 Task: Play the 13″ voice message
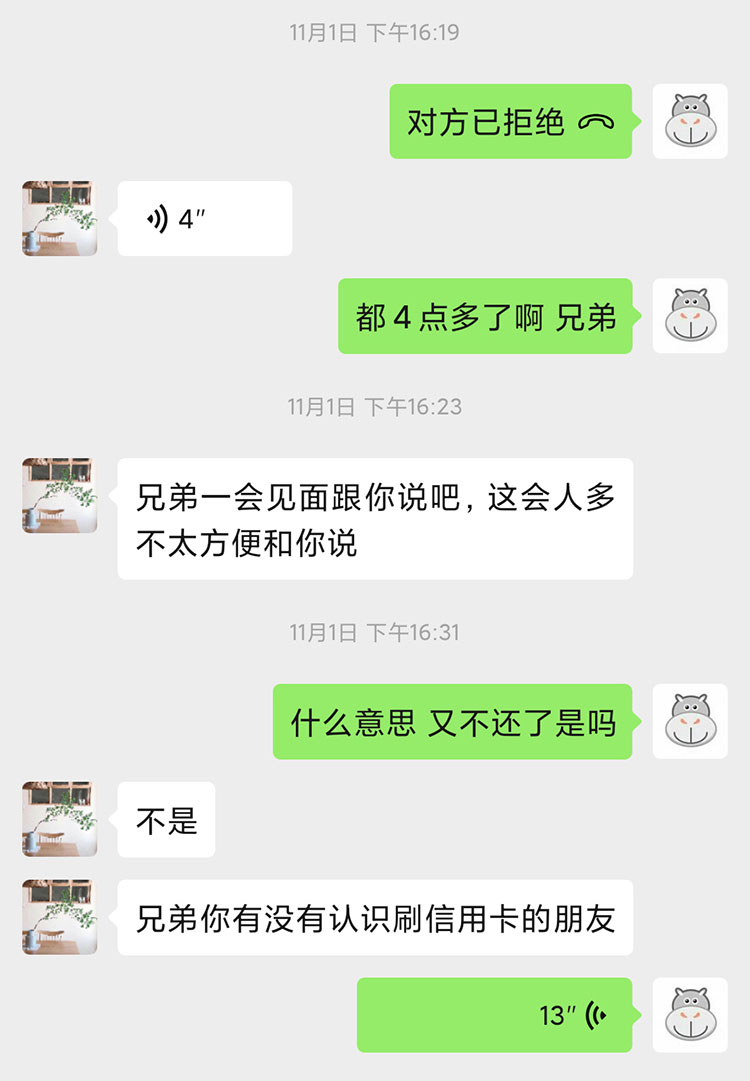495,1015
